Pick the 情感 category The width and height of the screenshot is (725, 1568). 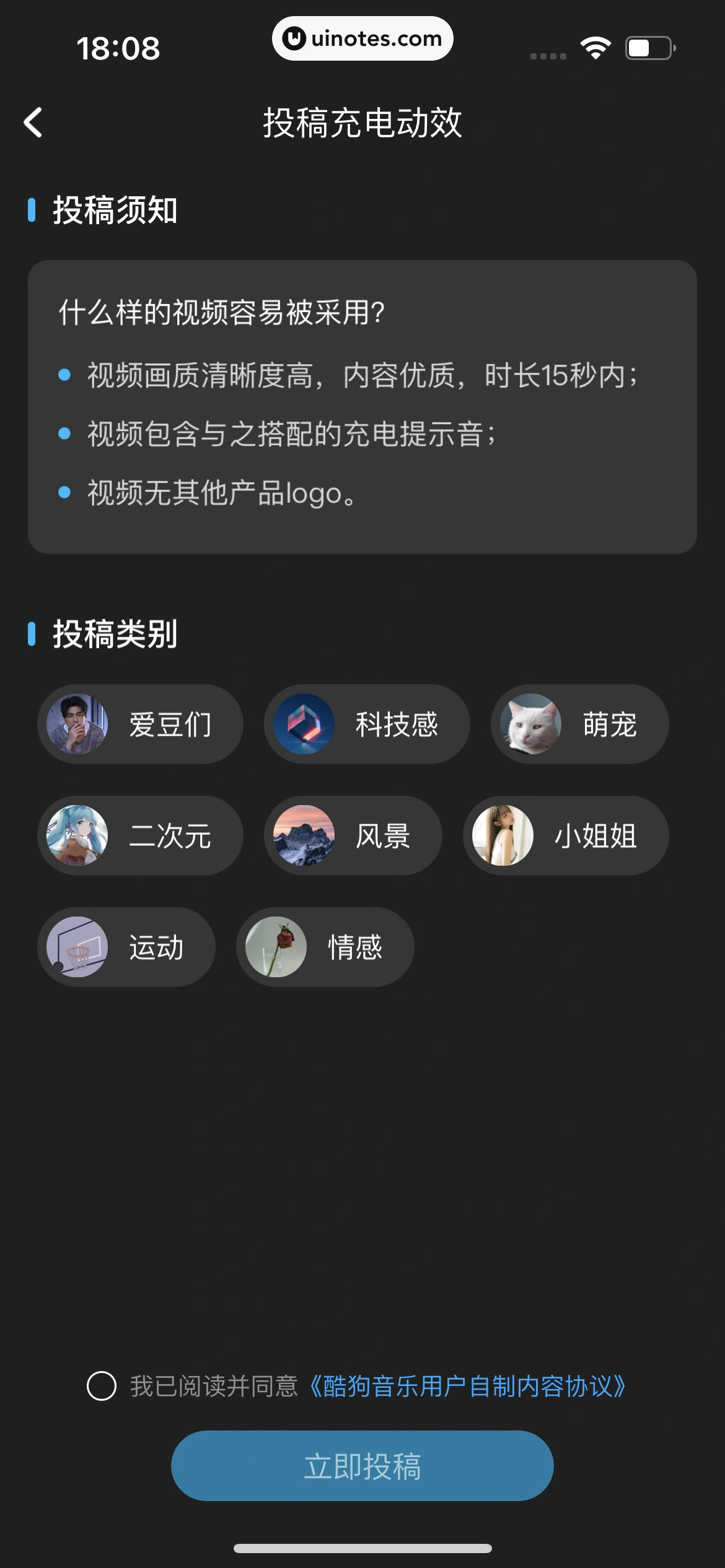click(325, 947)
